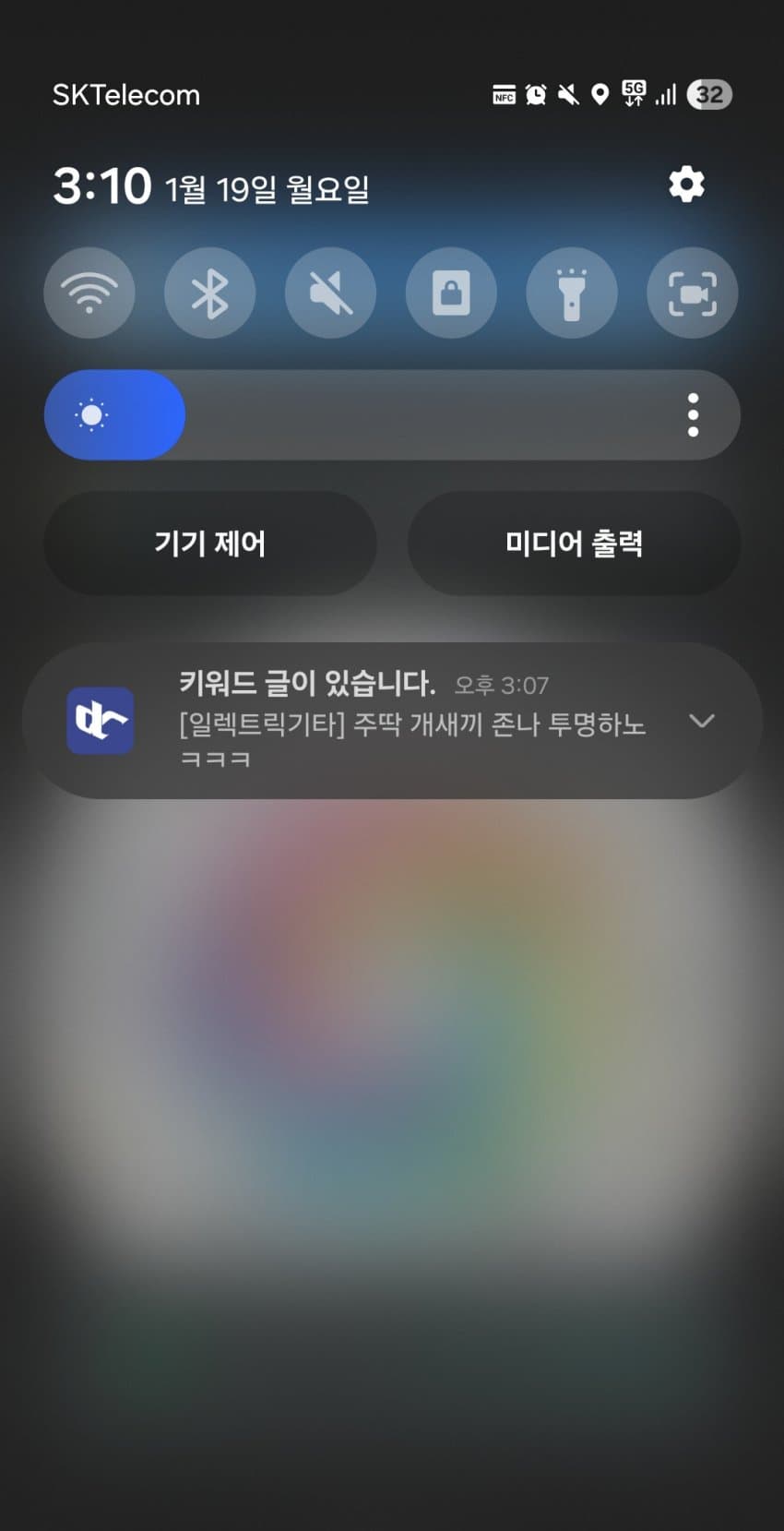The width and height of the screenshot is (784, 1531).
Task: Open brightness more options menu
Action: 693,415
